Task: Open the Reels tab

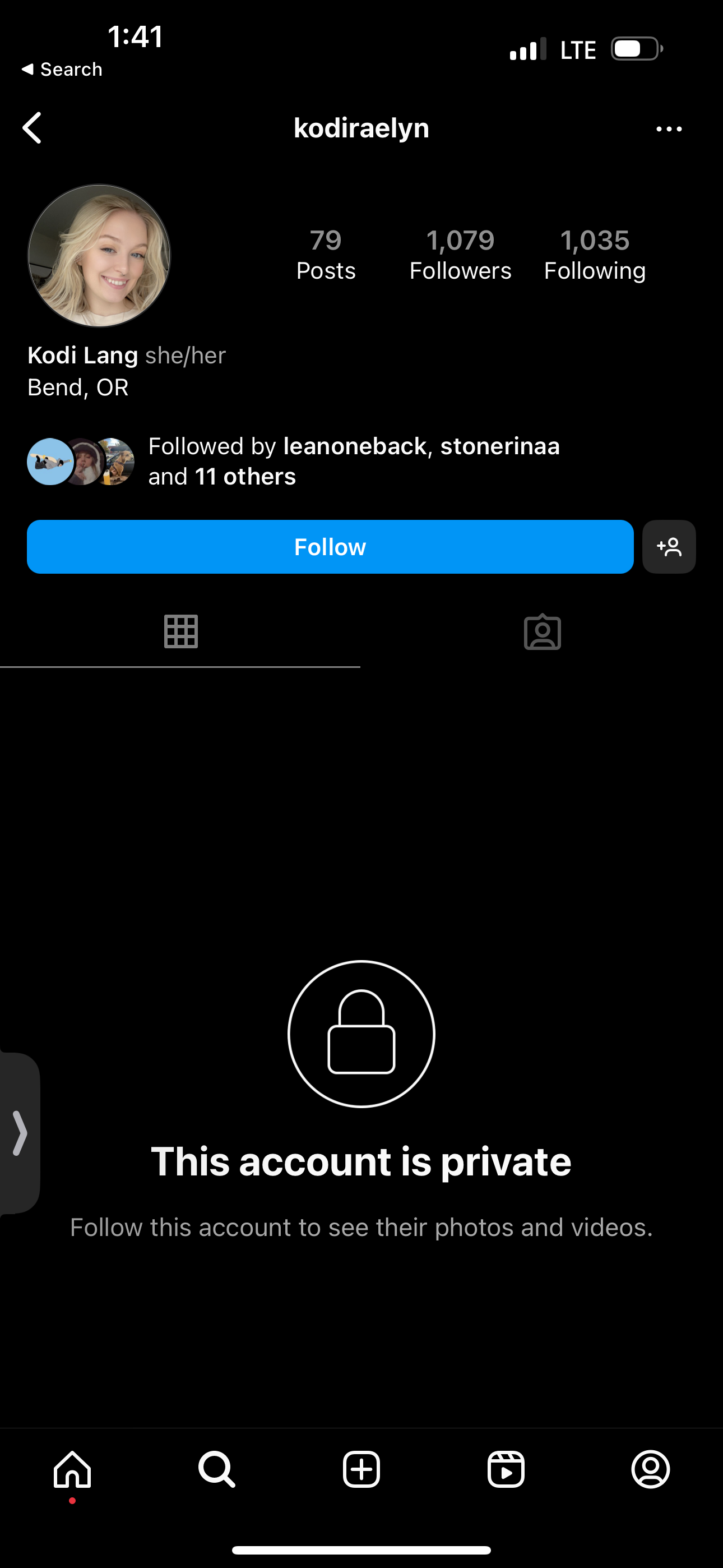Action: [x=506, y=1469]
